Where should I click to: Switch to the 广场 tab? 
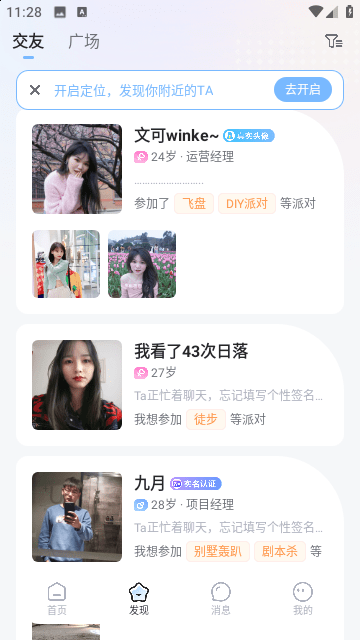pyautogui.click(x=84, y=41)
